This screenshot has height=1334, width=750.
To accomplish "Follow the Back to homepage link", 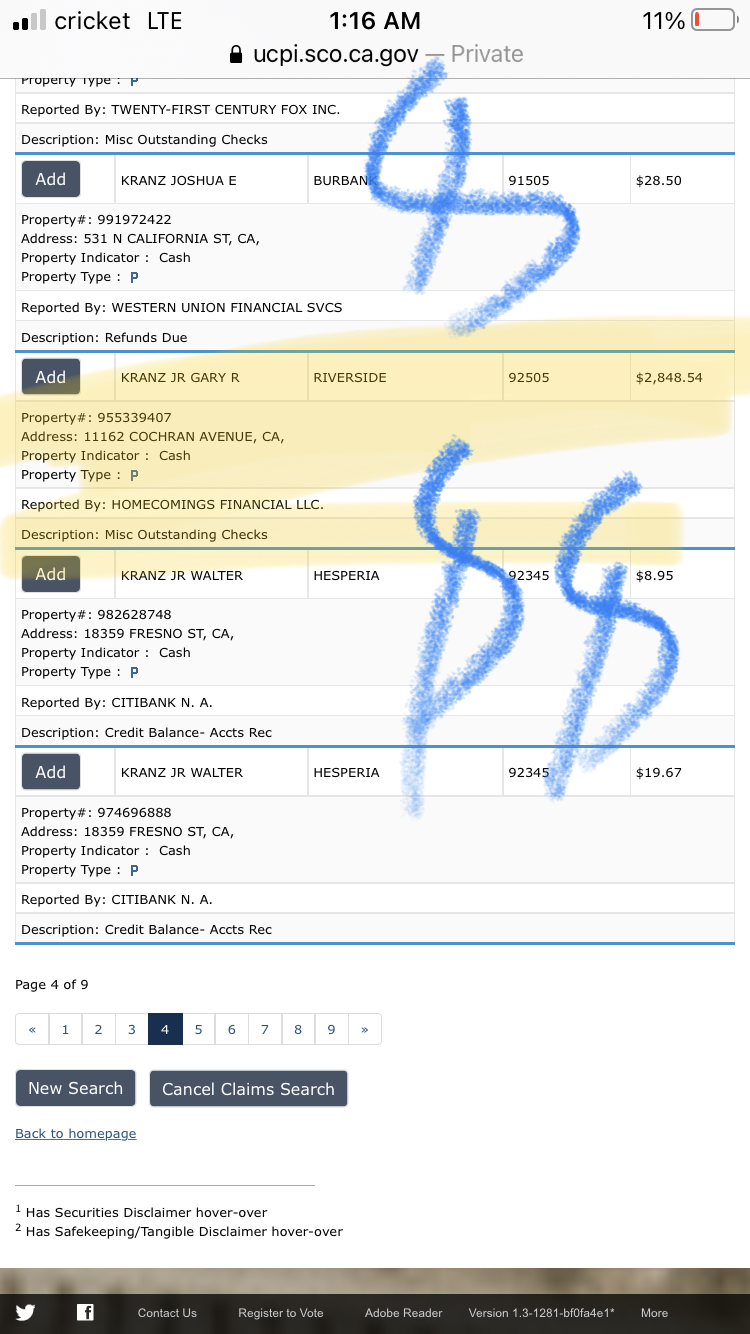I will pos(76,1133).
